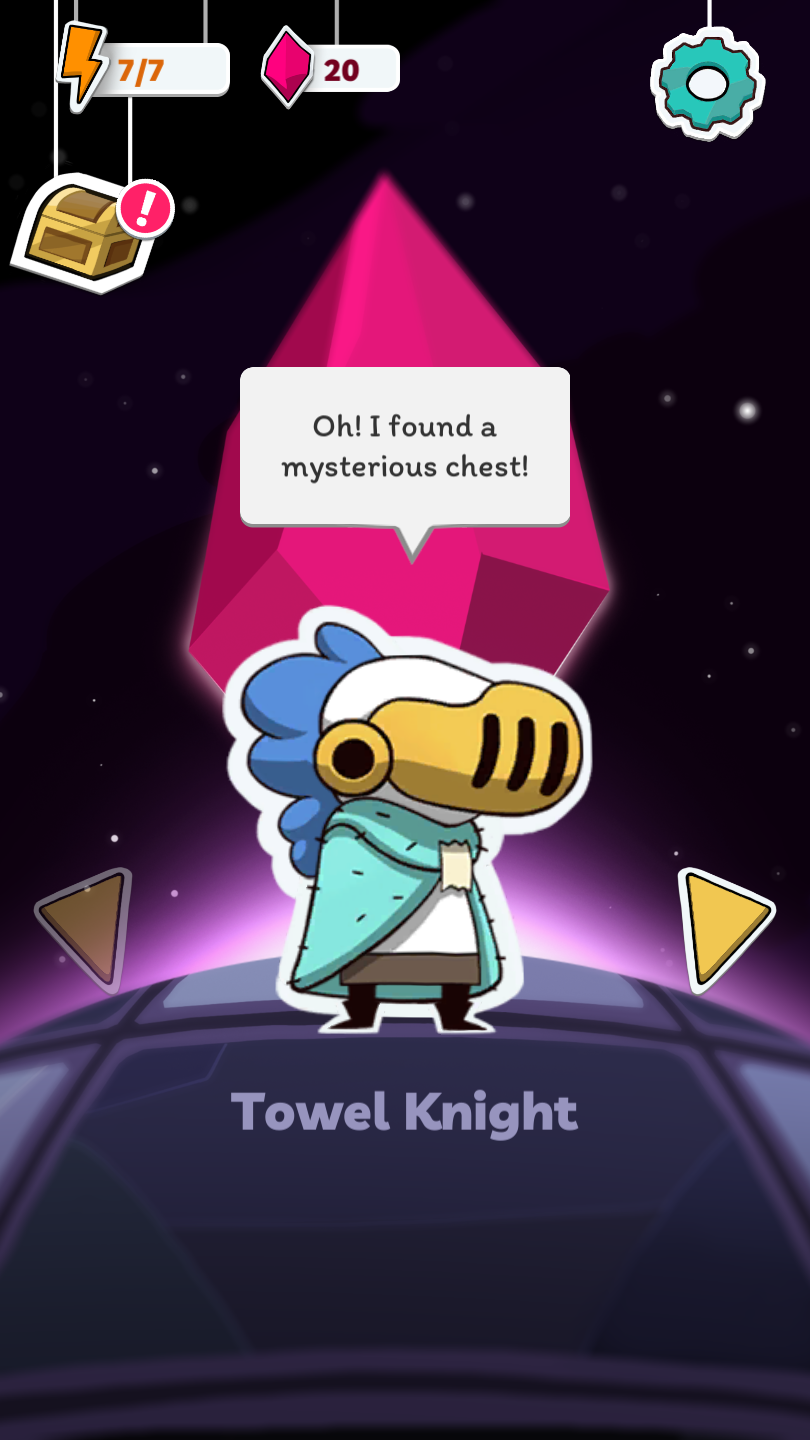Dismiss the mysterious chest speech bubble
Viewport: 810px width, 1440px height.
[x=405, y=446]
